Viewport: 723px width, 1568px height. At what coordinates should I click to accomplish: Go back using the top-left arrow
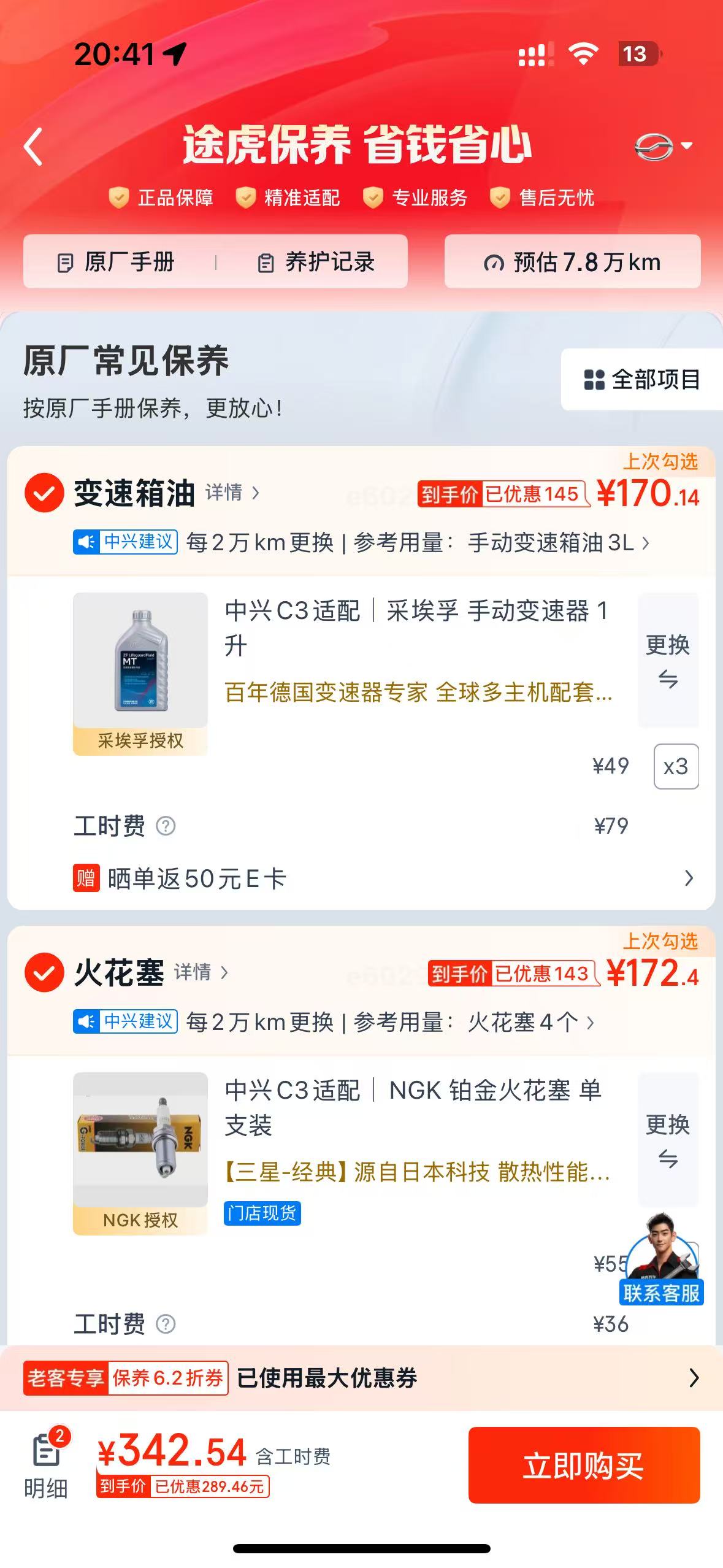(x=34, y=147)
